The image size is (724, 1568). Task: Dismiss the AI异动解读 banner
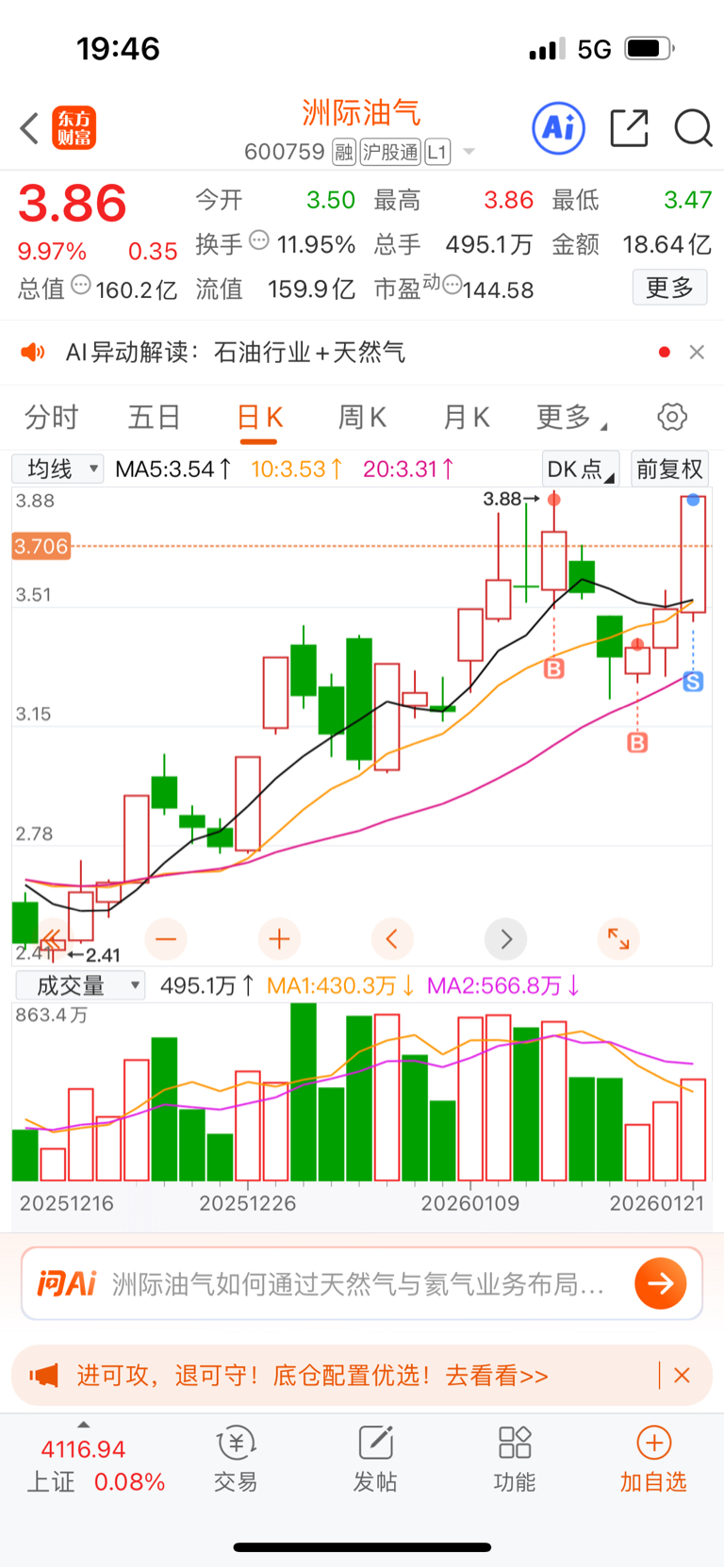[697, 352]
